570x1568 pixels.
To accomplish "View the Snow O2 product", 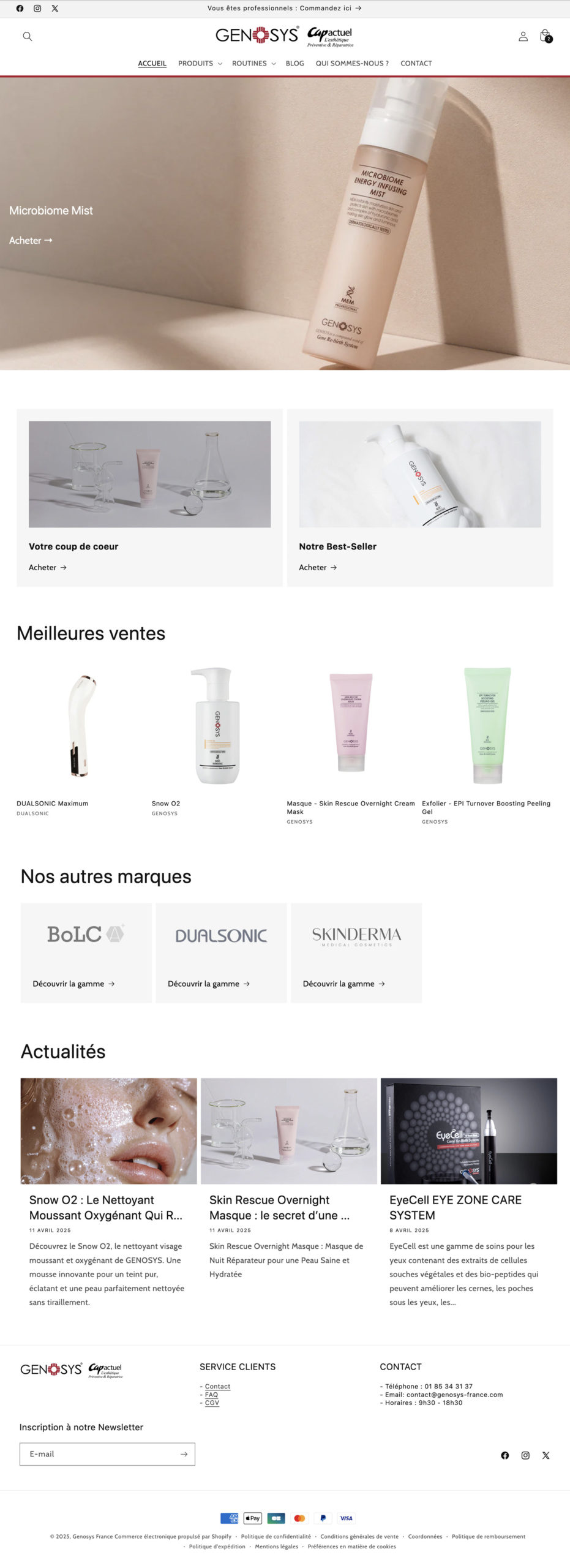I will click(x=166, y=803).
